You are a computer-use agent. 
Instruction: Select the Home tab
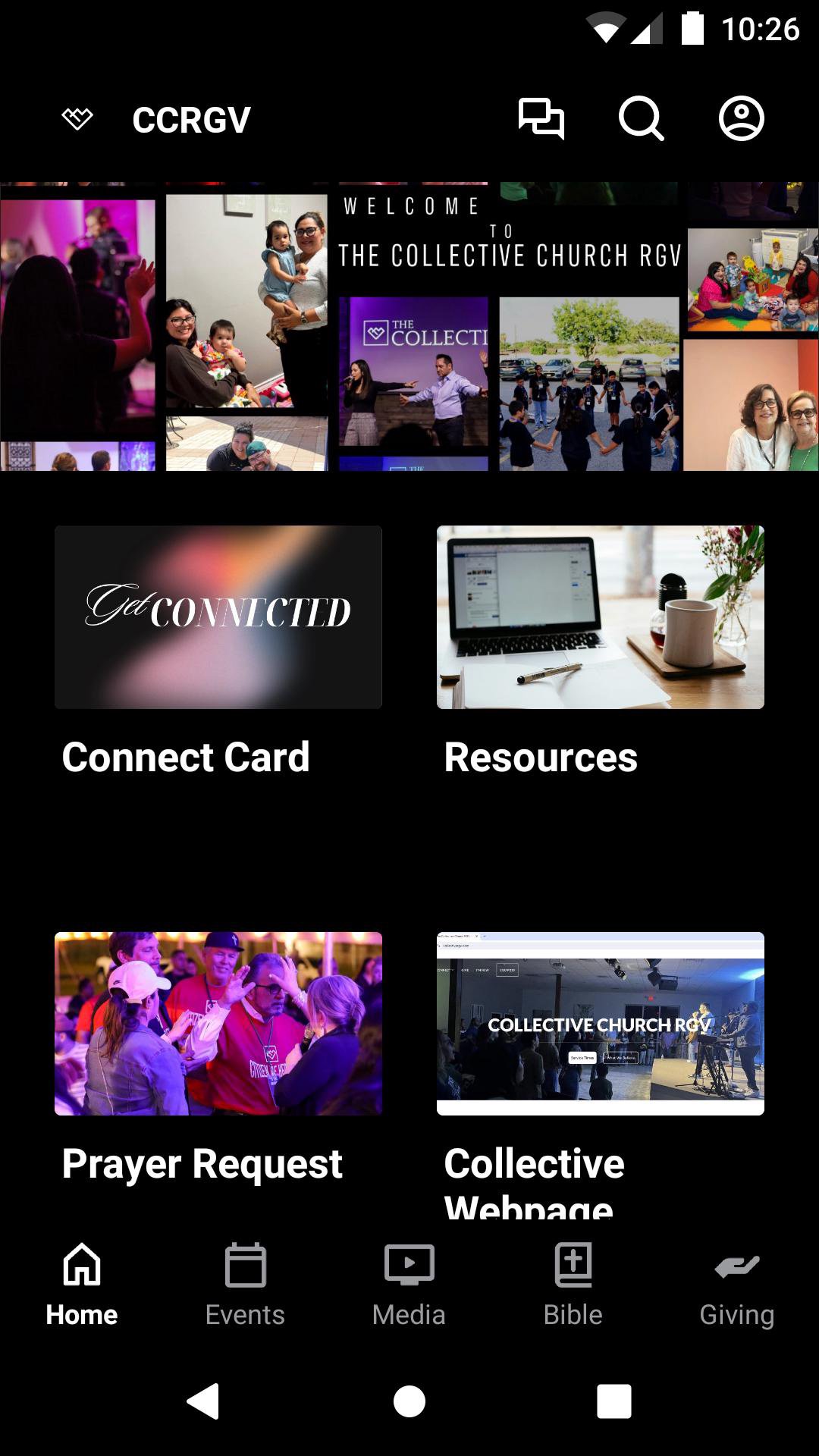coord(82,1285)
